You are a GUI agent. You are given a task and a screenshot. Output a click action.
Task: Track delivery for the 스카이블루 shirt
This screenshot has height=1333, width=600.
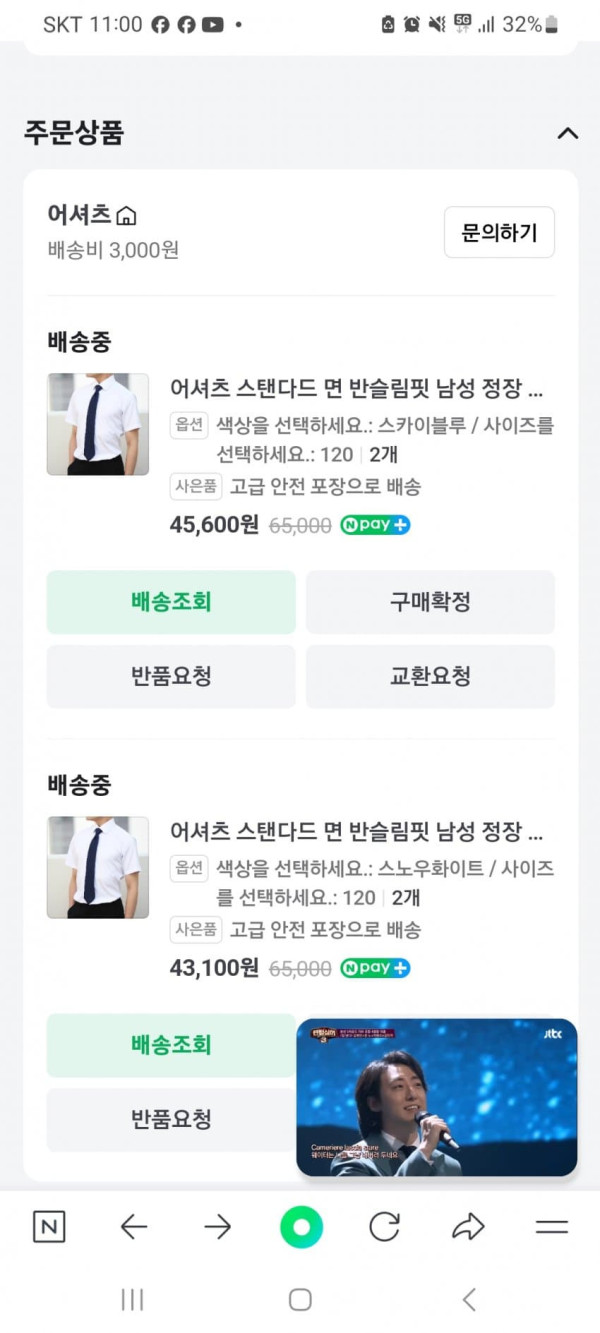[x=171, y=602]
